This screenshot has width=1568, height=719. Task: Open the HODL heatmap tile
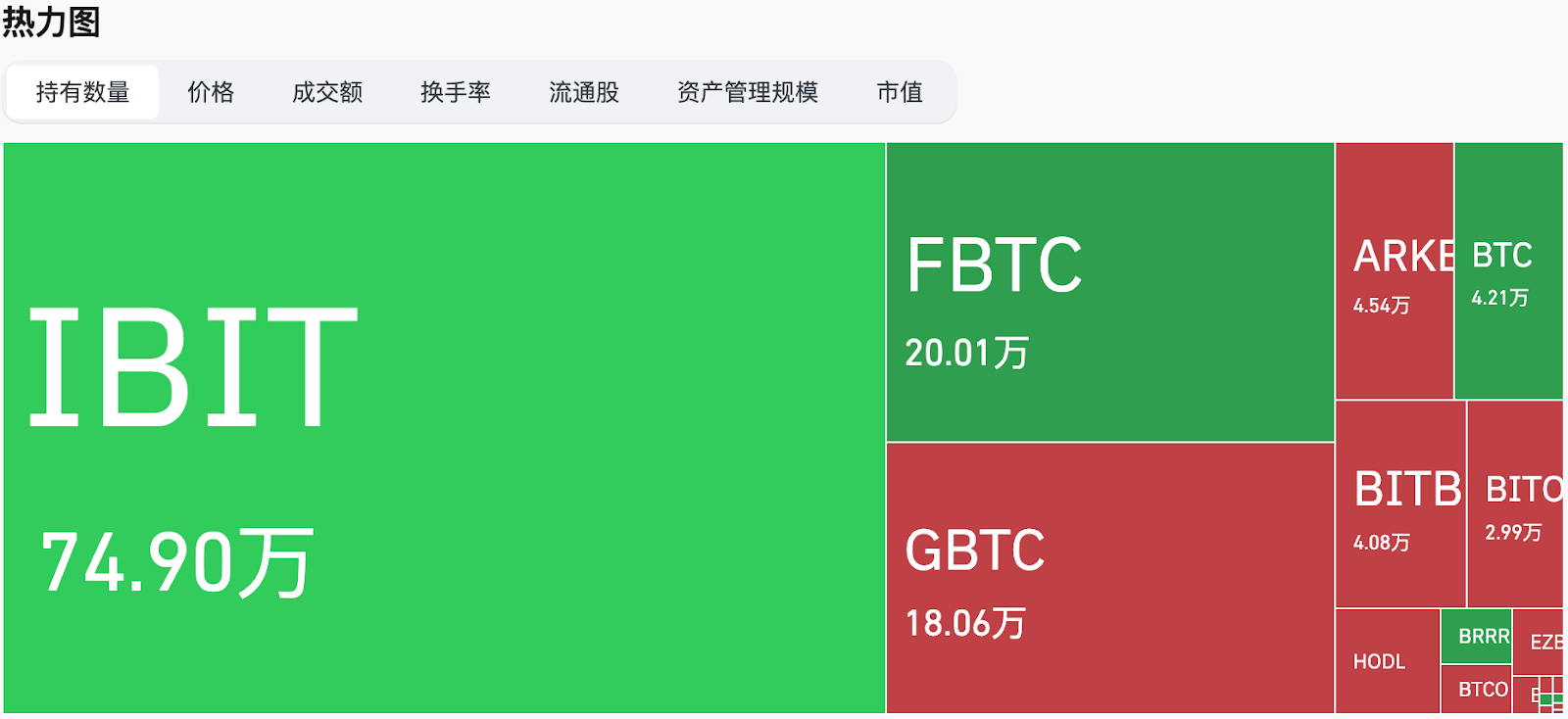point(1387,661)
